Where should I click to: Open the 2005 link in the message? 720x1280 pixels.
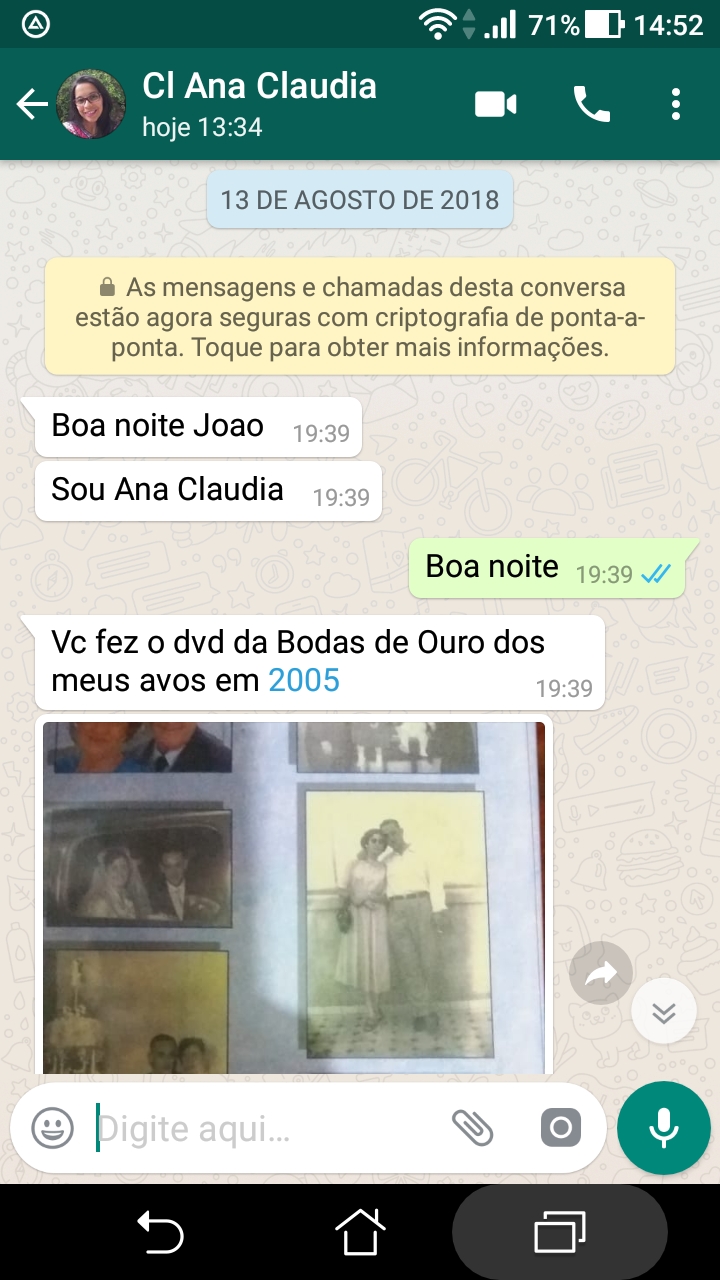point(304,681)
